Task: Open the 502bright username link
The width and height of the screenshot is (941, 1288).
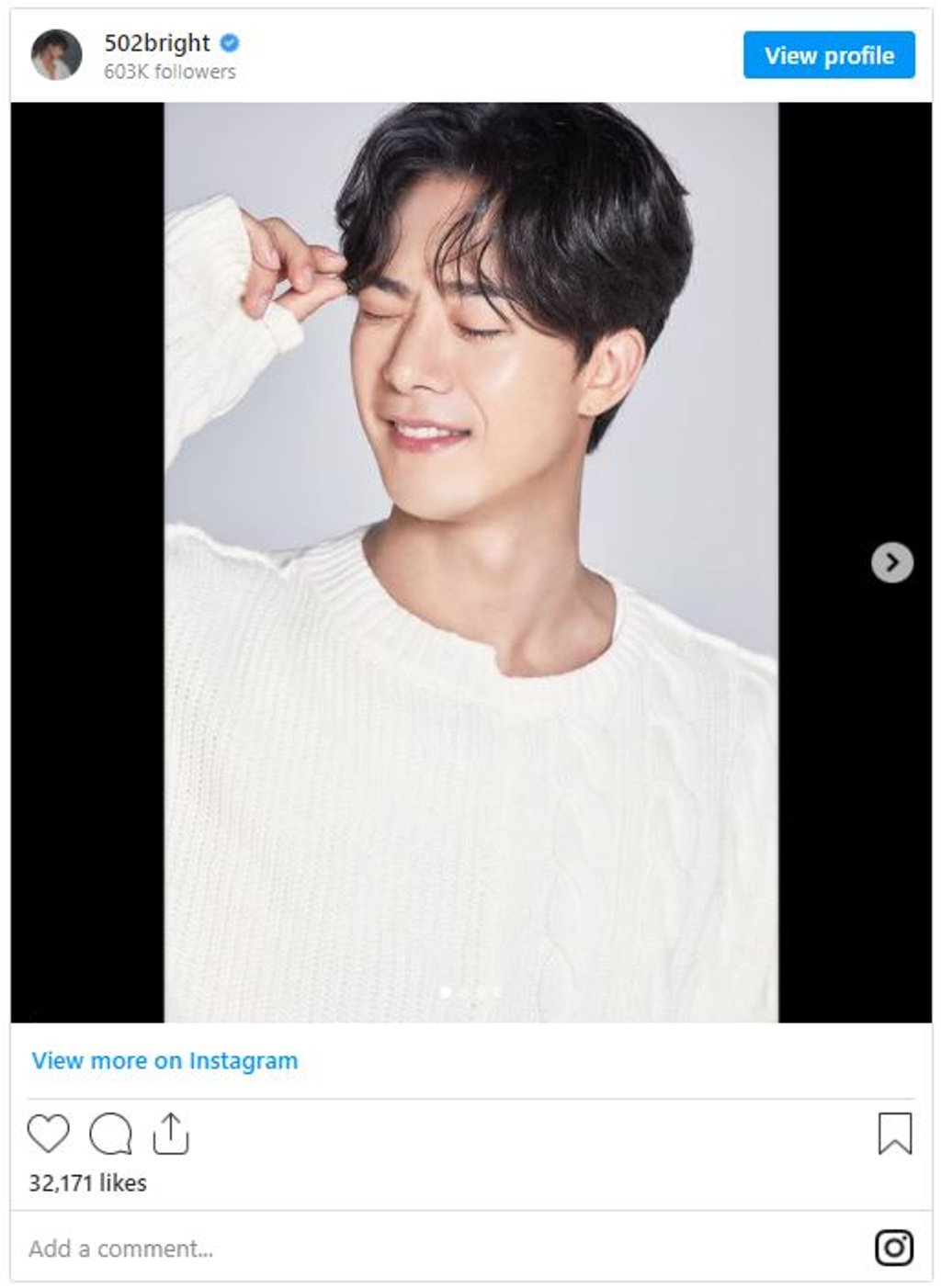Action: (x=157, y=43)
